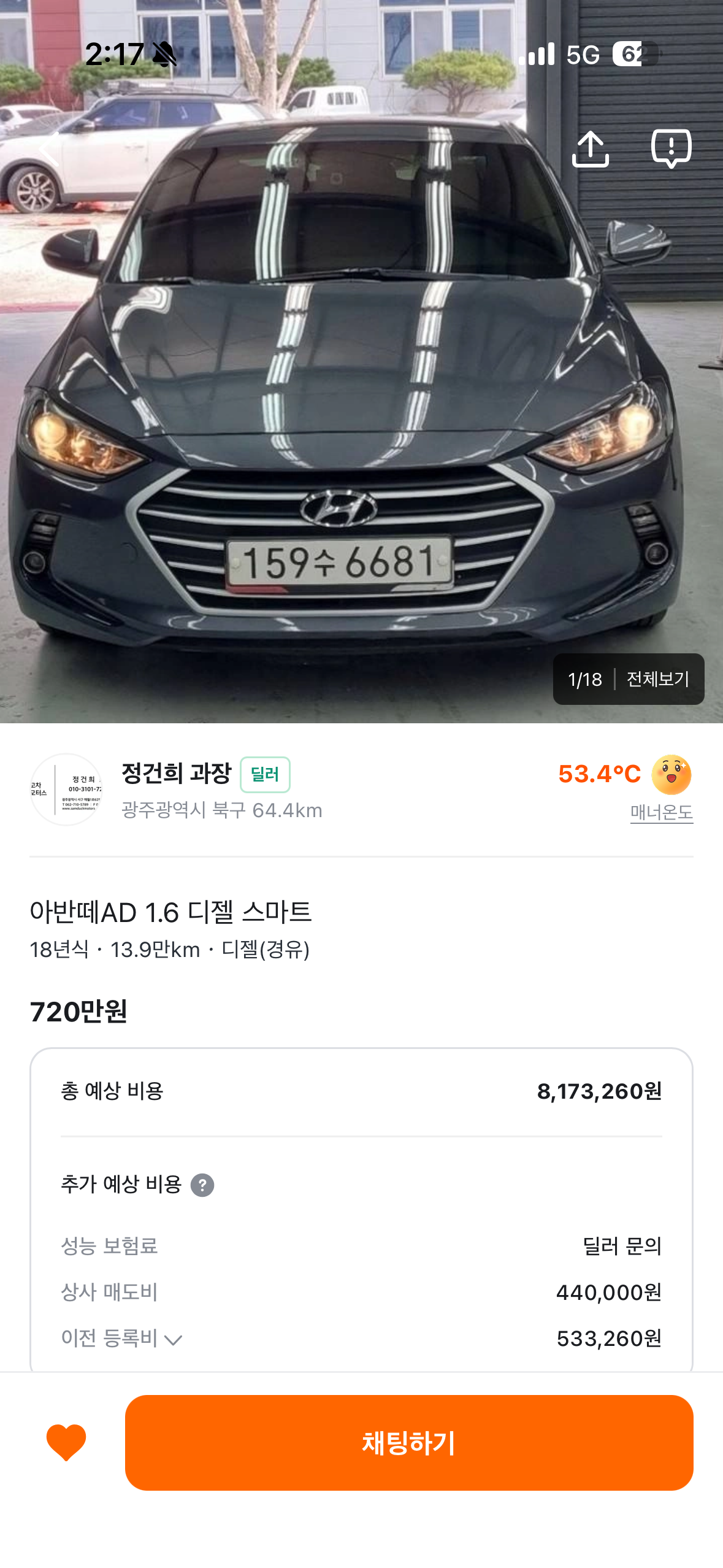Open the 추가 예상 비용 help icon
Screen dimensions: 723x1568
(202, 1185)
